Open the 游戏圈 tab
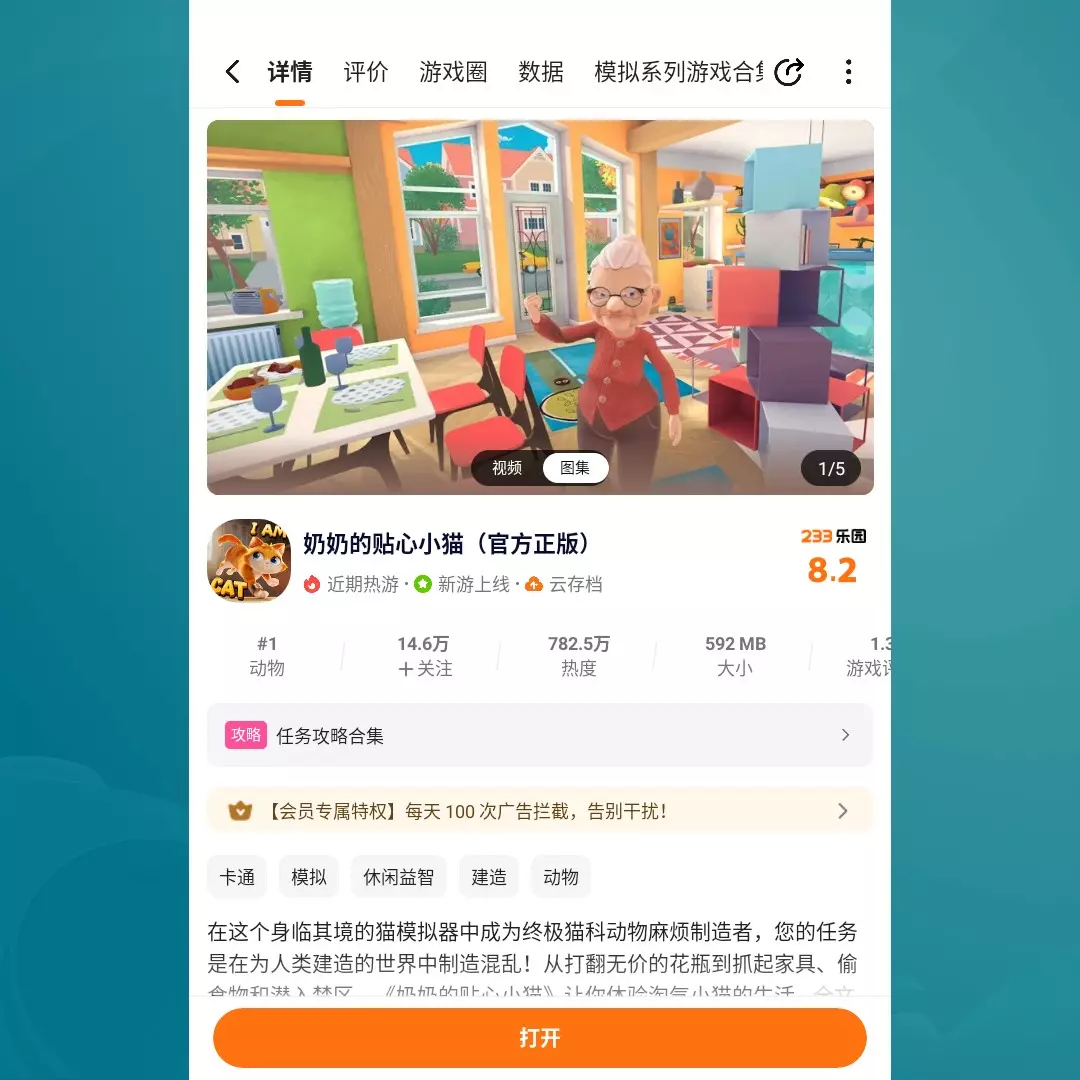 [x=453, y=72]
